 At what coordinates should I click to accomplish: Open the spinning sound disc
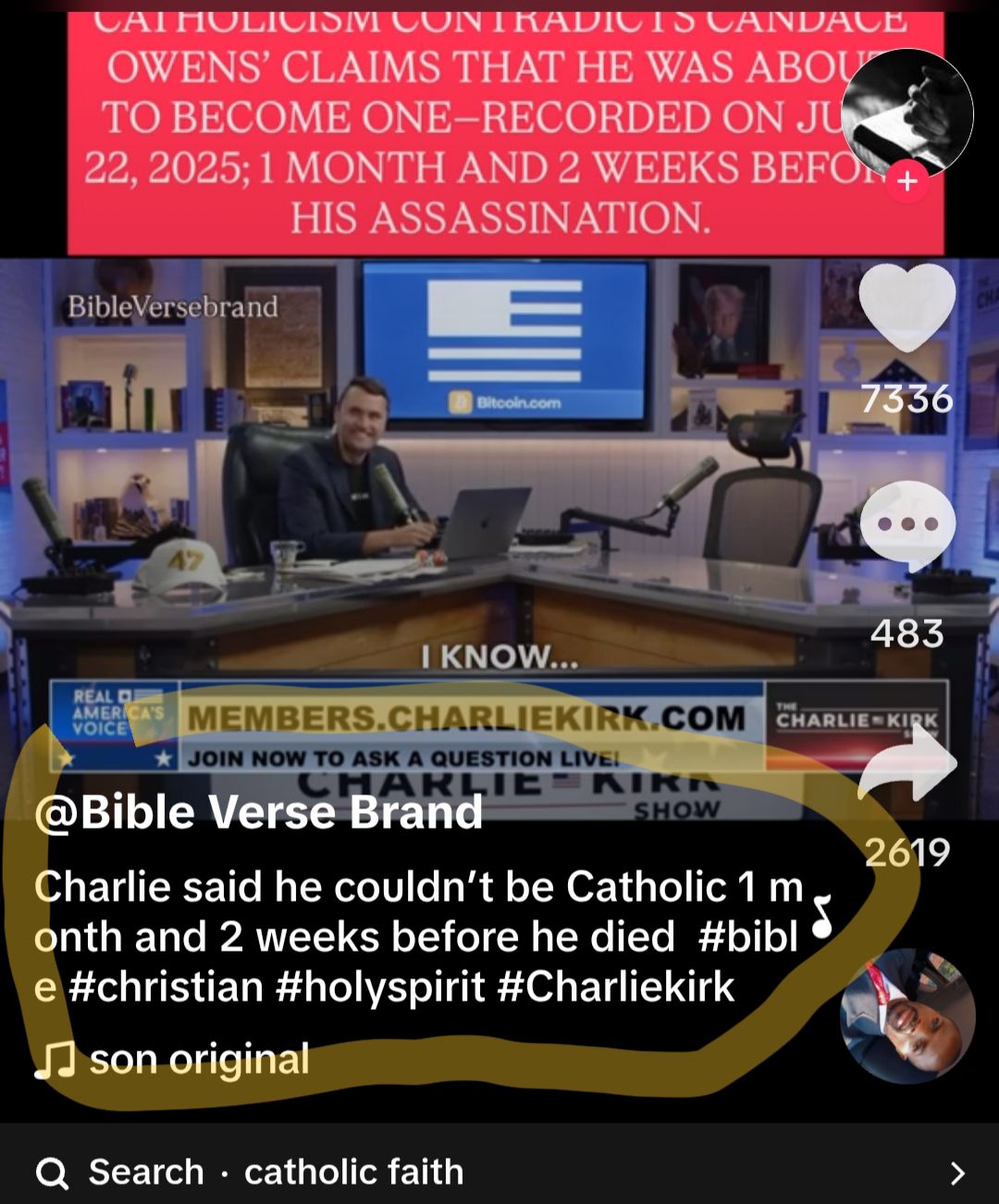(906, 1015)
